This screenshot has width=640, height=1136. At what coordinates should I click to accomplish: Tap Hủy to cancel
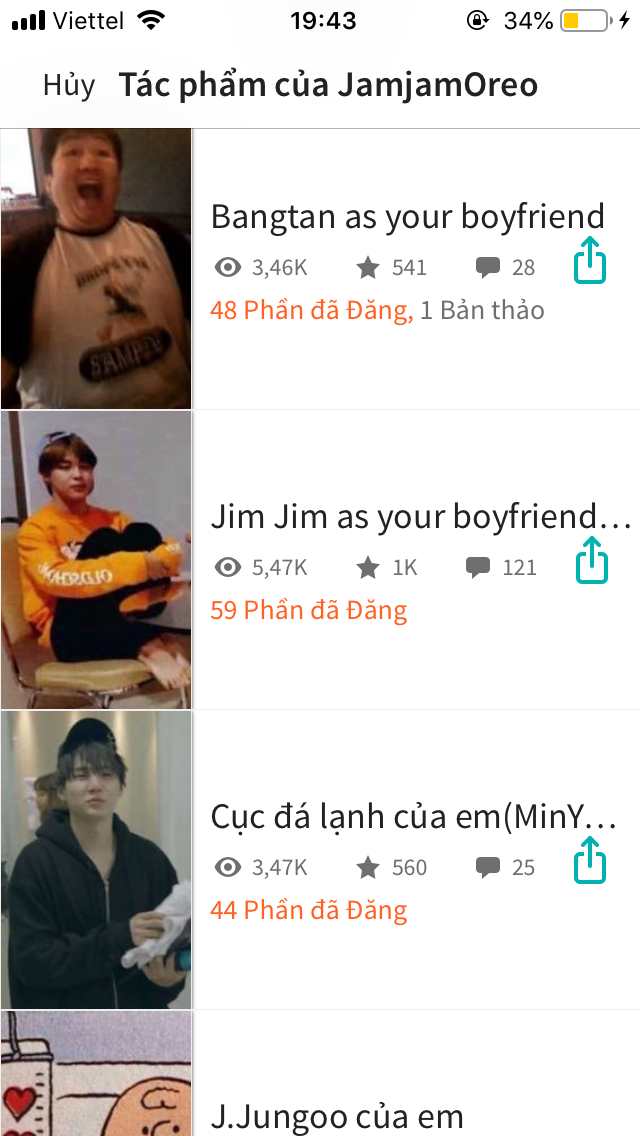68,86
